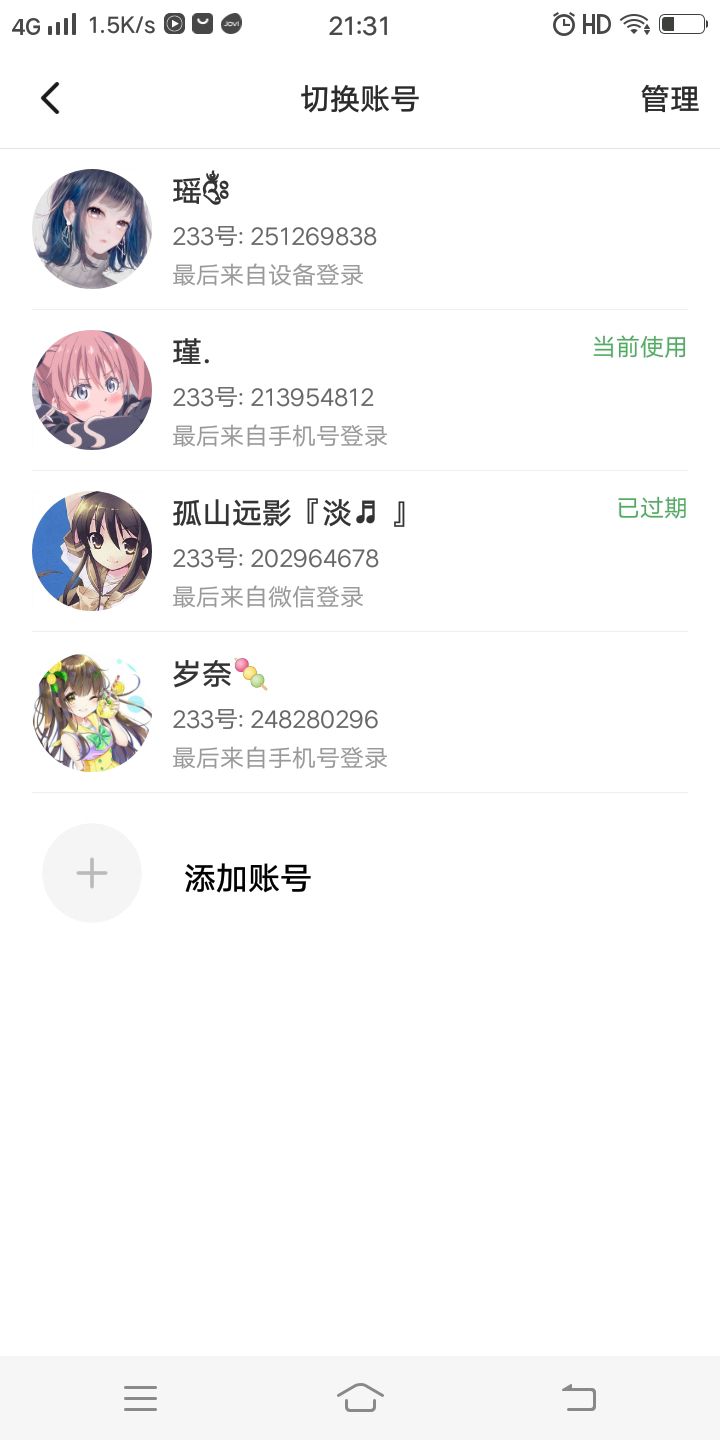720x1440 pixels.
Task: Open 管理 to manage accounts
Action: (x=669, y=99)
